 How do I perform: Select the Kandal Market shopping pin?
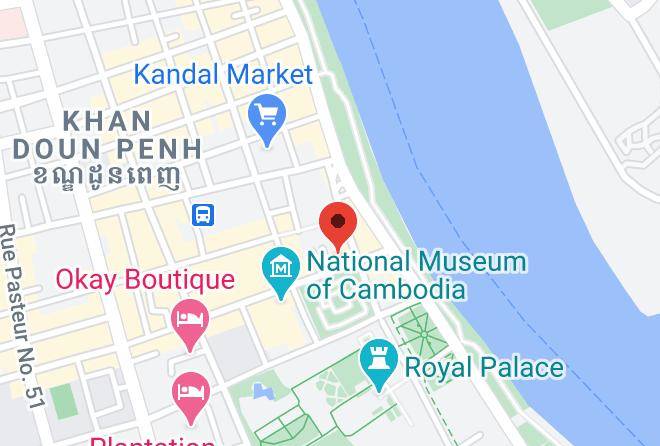pos(267,120)
